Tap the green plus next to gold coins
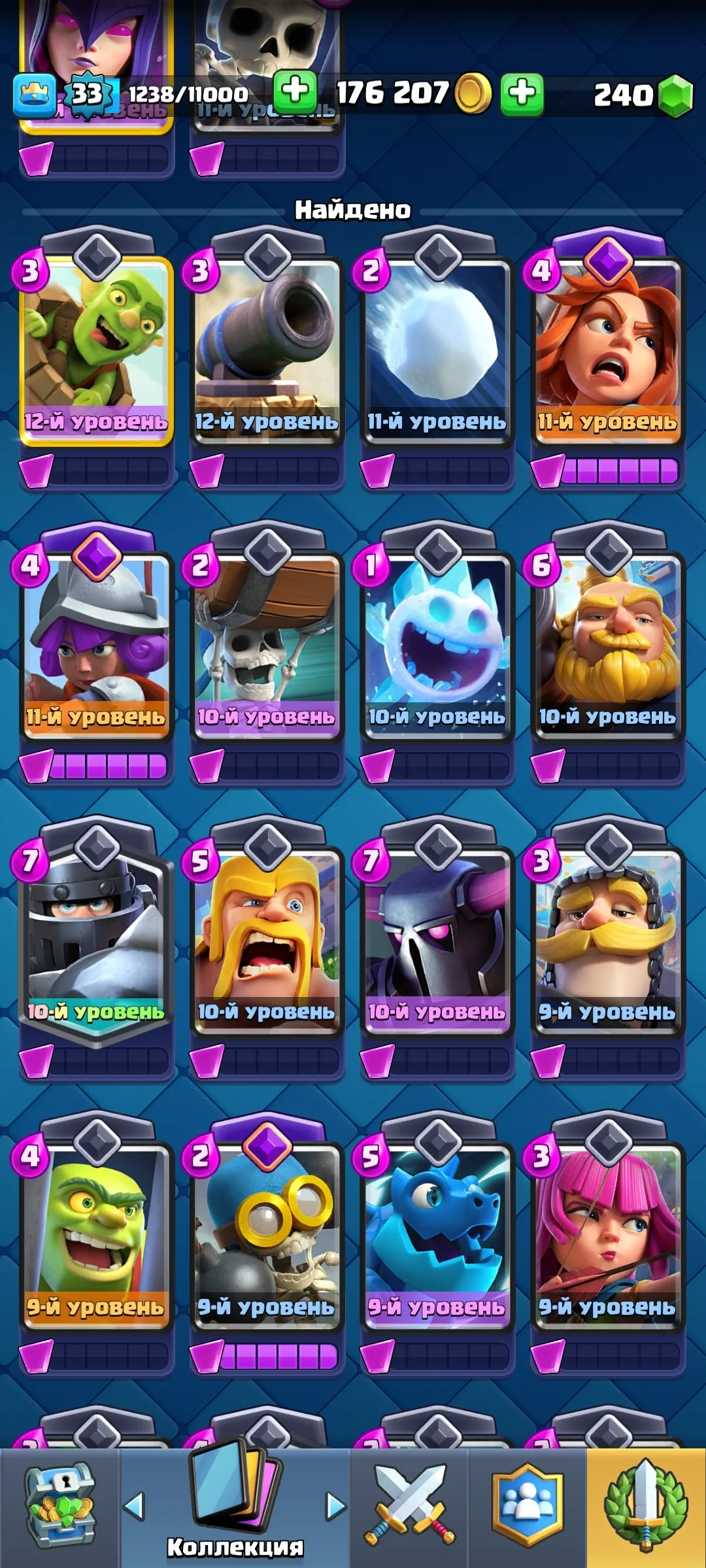The width and height of the screenshot is (706, 1568). pyautogui.click(x=522, y=93)
